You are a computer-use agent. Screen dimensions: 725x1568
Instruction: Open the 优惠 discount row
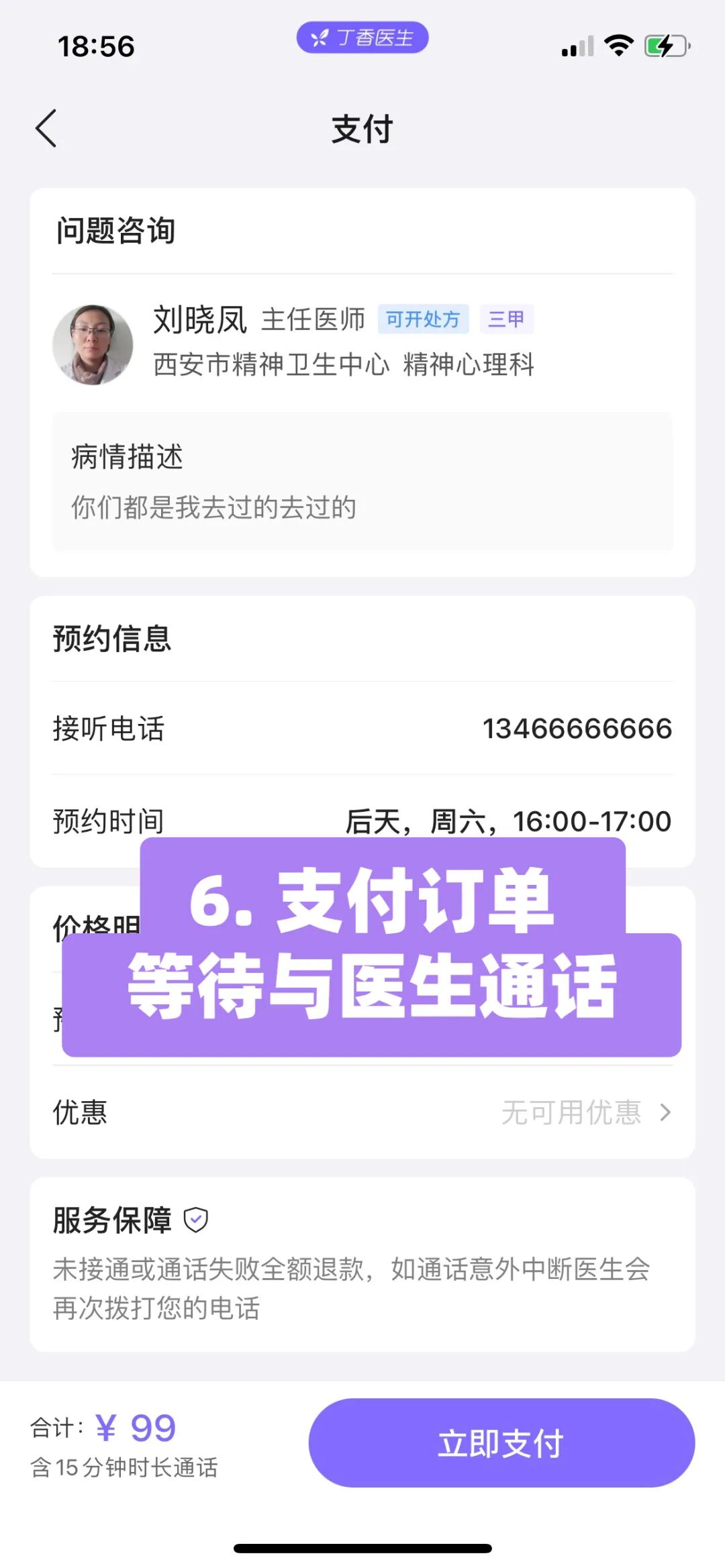point(362,1112)
